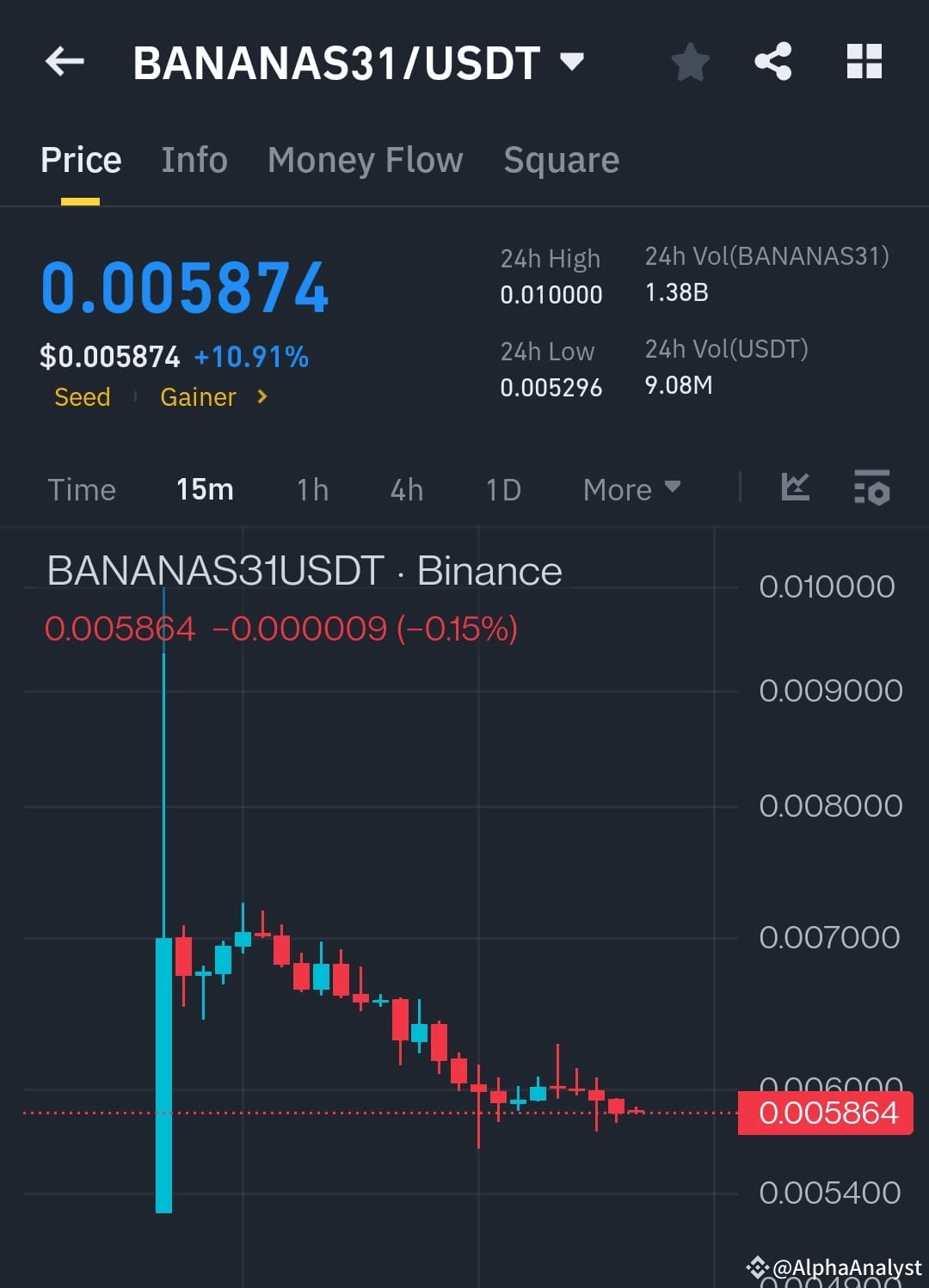Switch to the Money Flow tab
This screenshot has height=1288, width=929.
(x=365, y=160)
